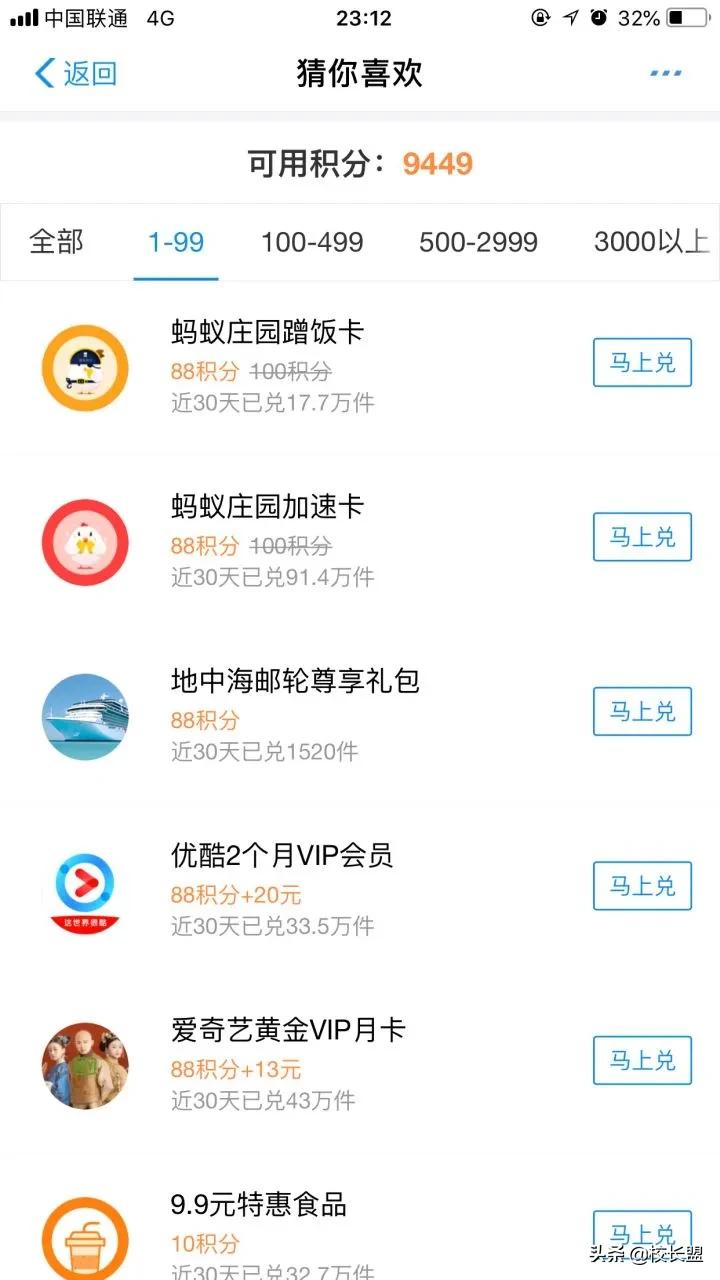The image size is (720, 1280).
Task: Switch to the 全部 filter tab
Action: click(55, 242)
